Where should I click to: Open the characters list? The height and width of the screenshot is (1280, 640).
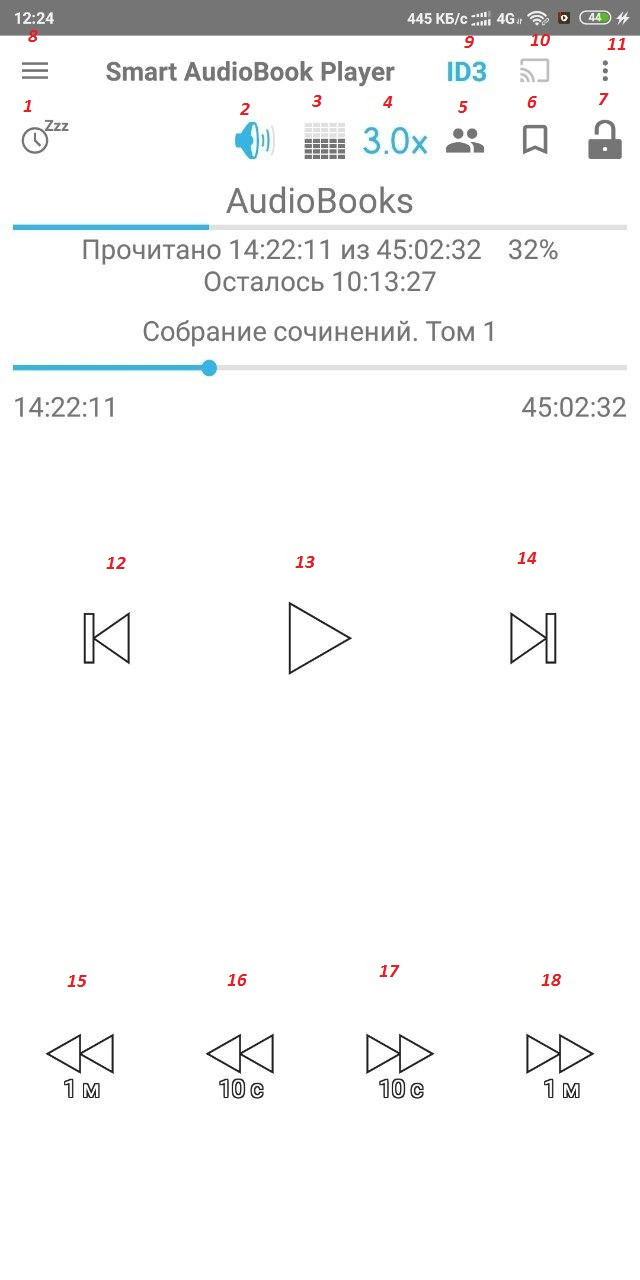(x=465, y=141)
